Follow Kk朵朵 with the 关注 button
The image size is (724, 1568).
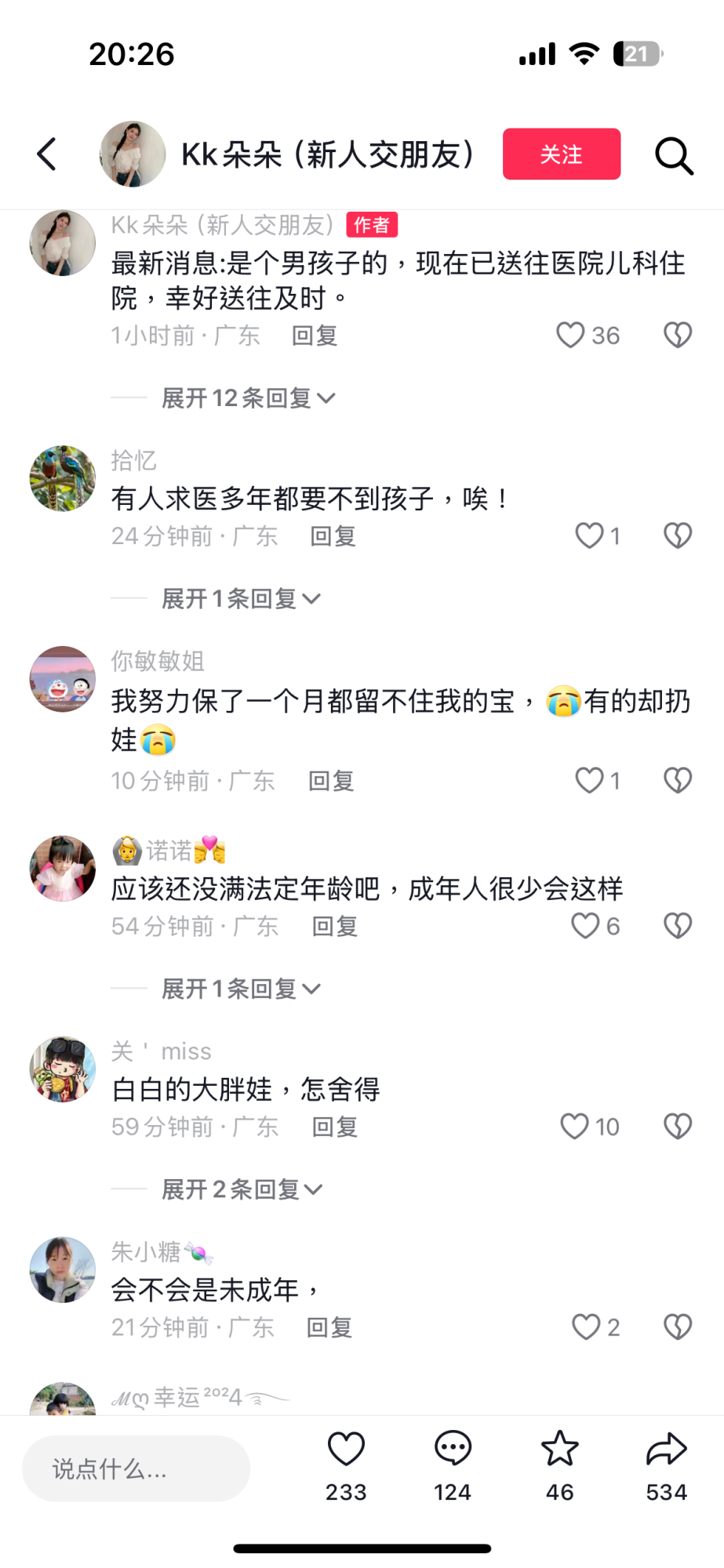[x=561, y=154]
